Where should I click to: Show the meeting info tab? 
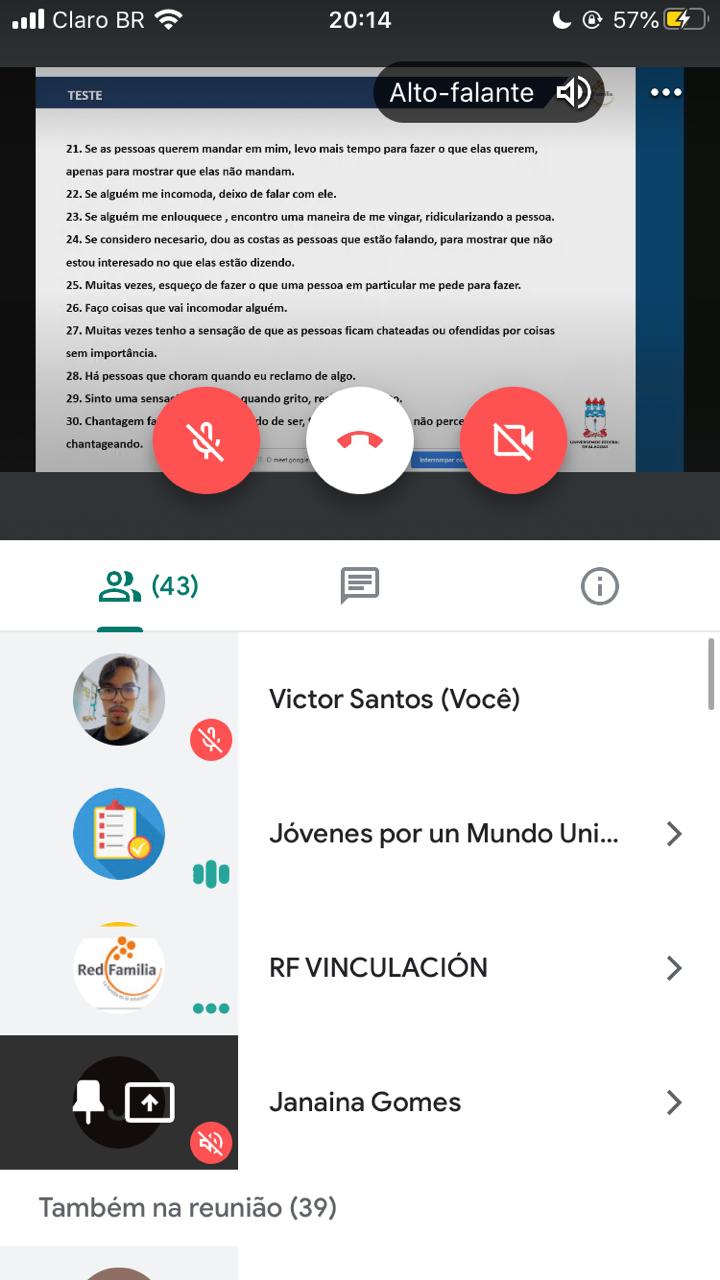(599, 586)
